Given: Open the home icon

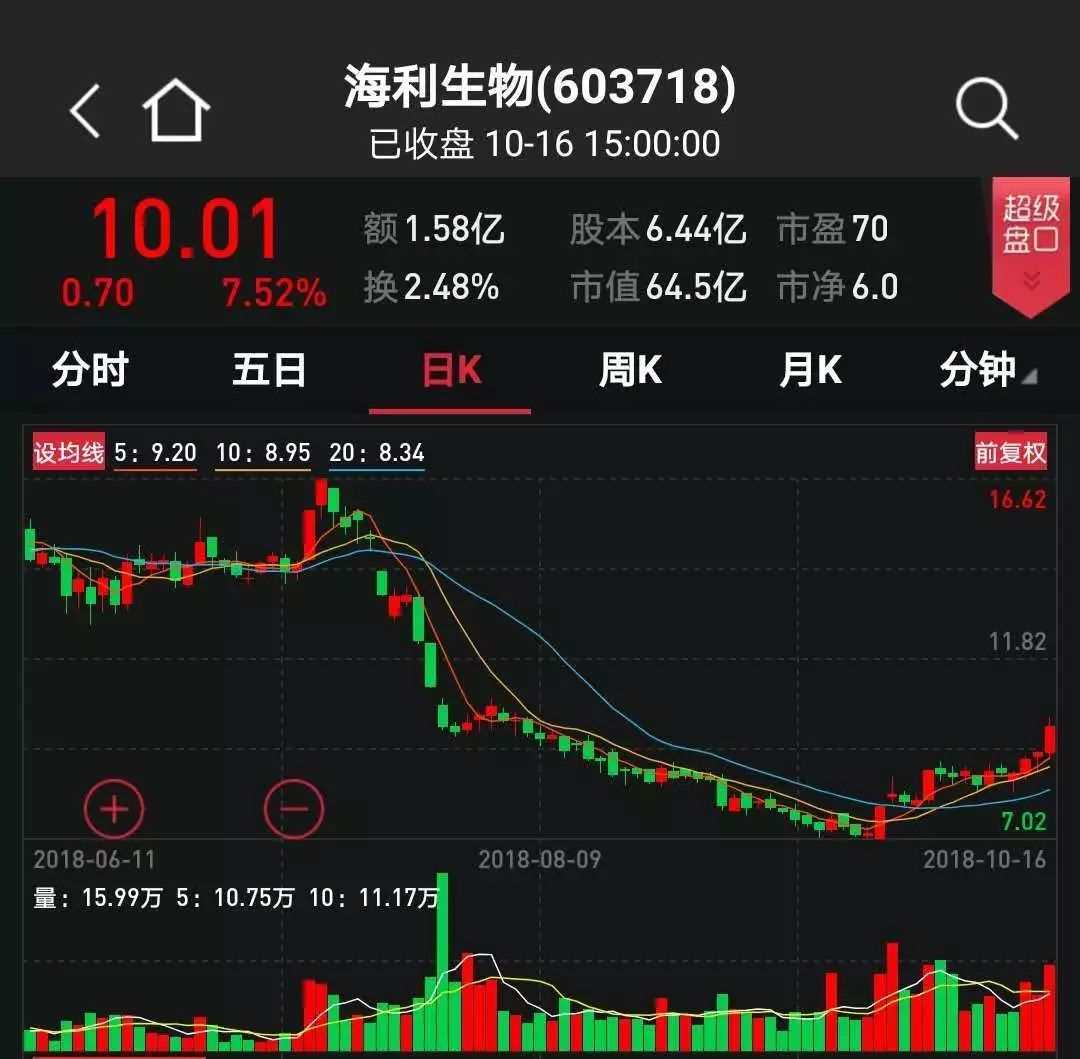Looking at the screenshot, I should pos(176,110).
